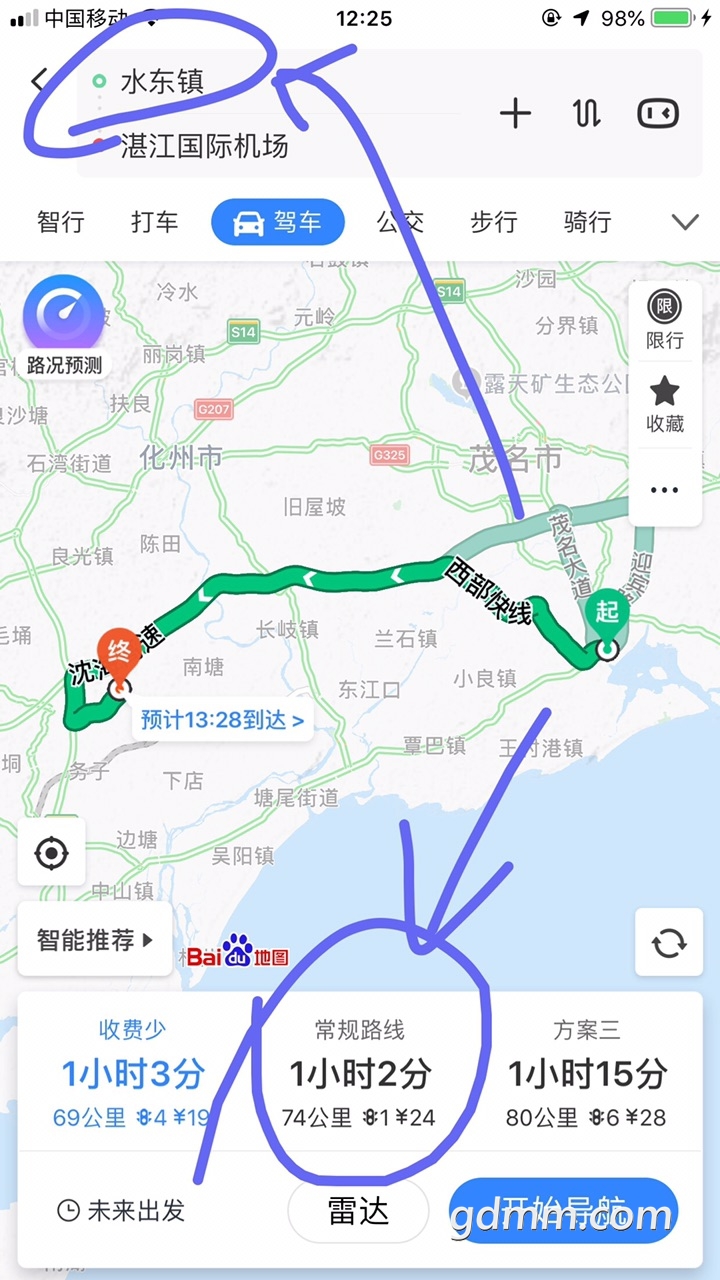
Task: Open 路况预测 traffic forecast
Action: coord(64,326)
